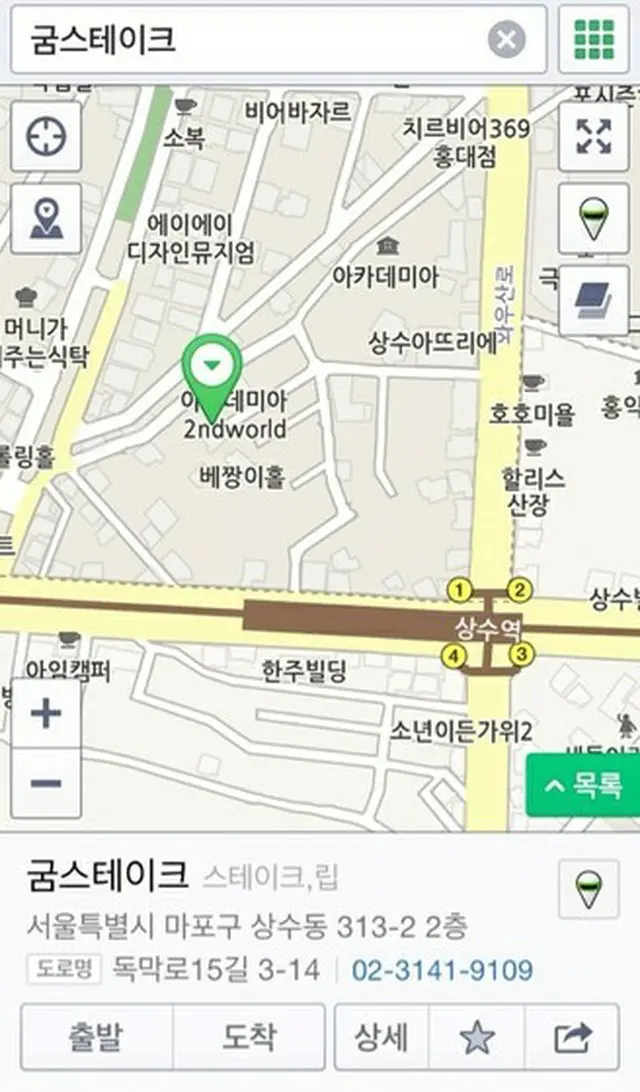The height and width of the screenshot is (1092, 640).
Task: Share this place
Action: tap(572, 1038)
